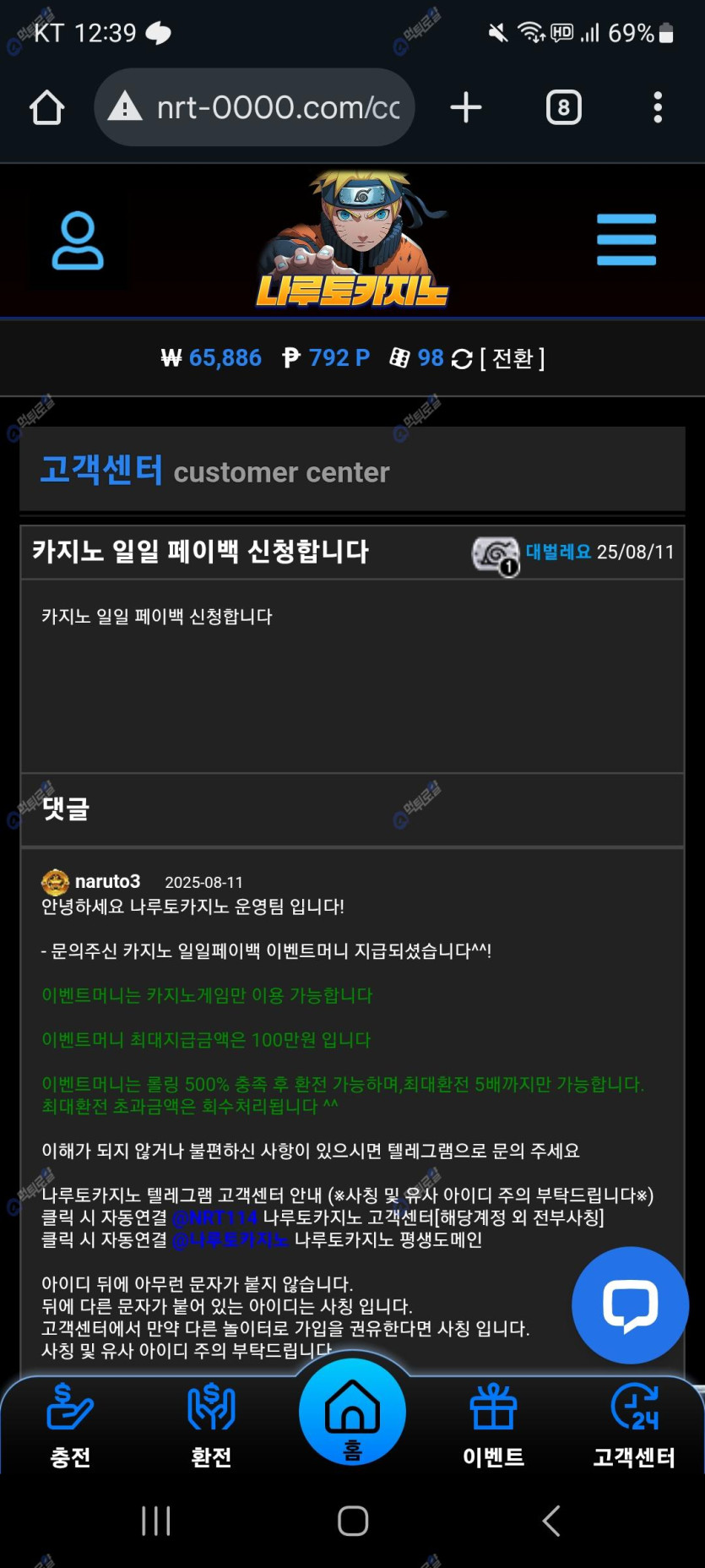The height and width of the screenshot is (1568, 705).
Task: Switch to the 환전 withdrawal tab
Action: [x=211, y=1424]
